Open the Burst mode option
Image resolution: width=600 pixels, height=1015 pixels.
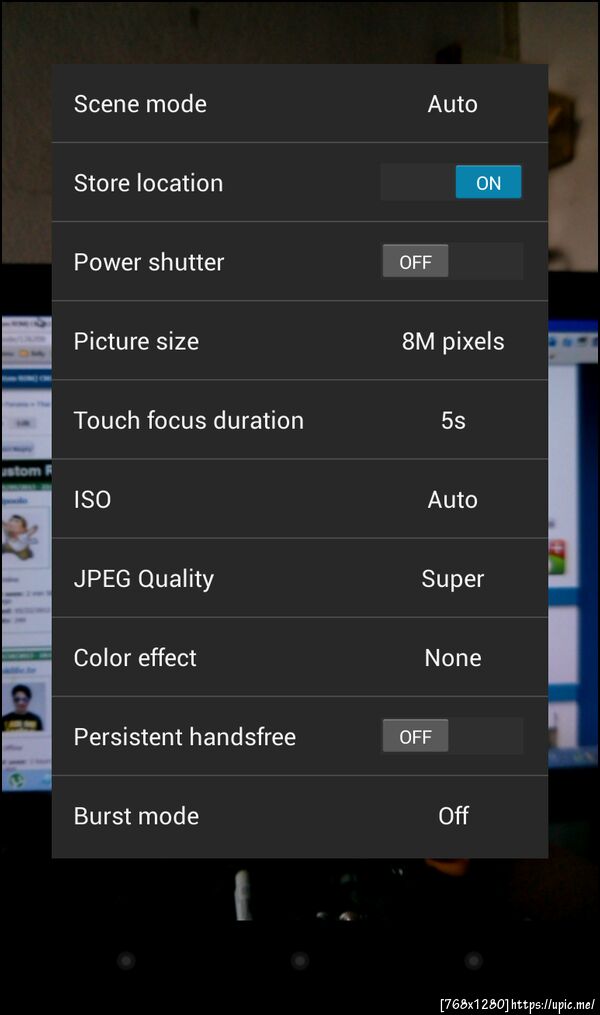[299, 816]
